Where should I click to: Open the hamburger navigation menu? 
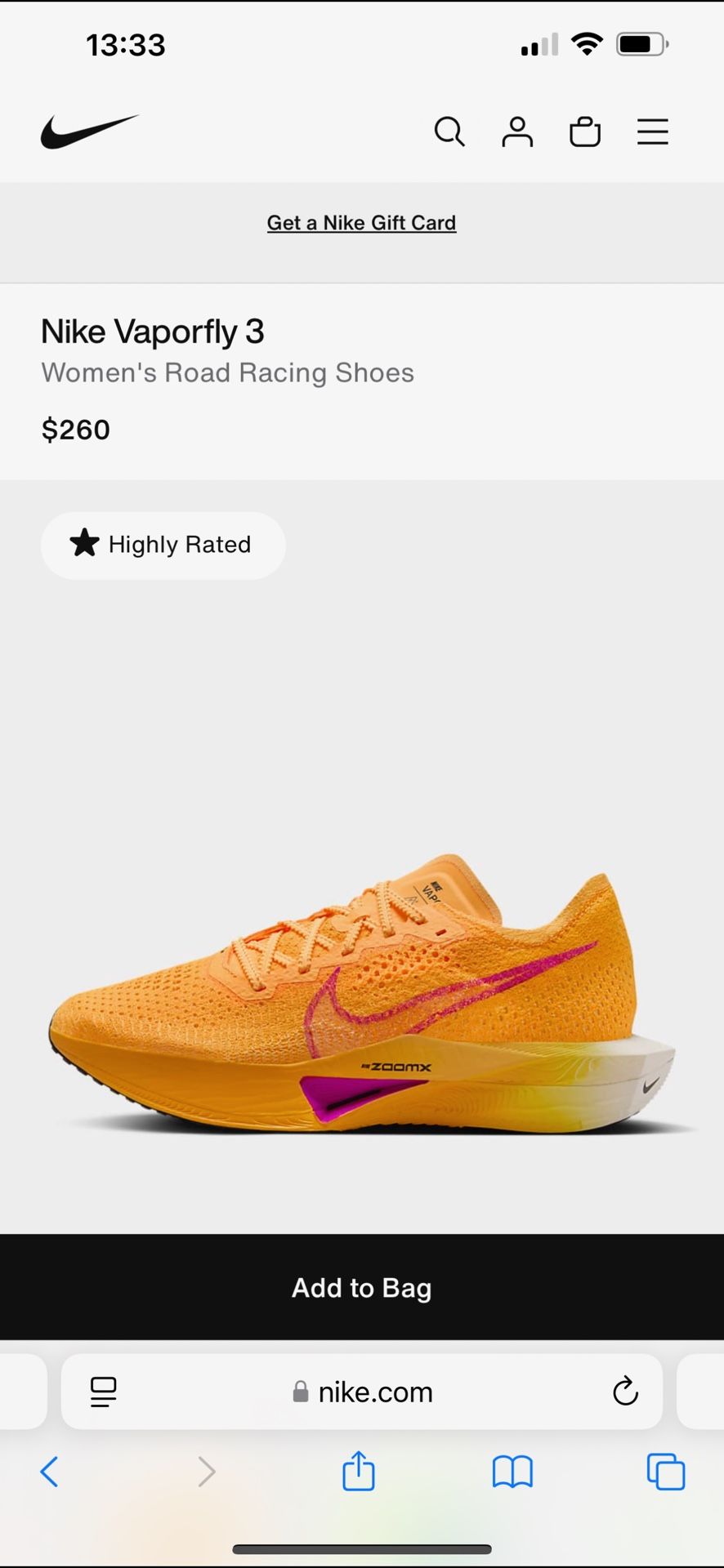click(x=652, y=131)
